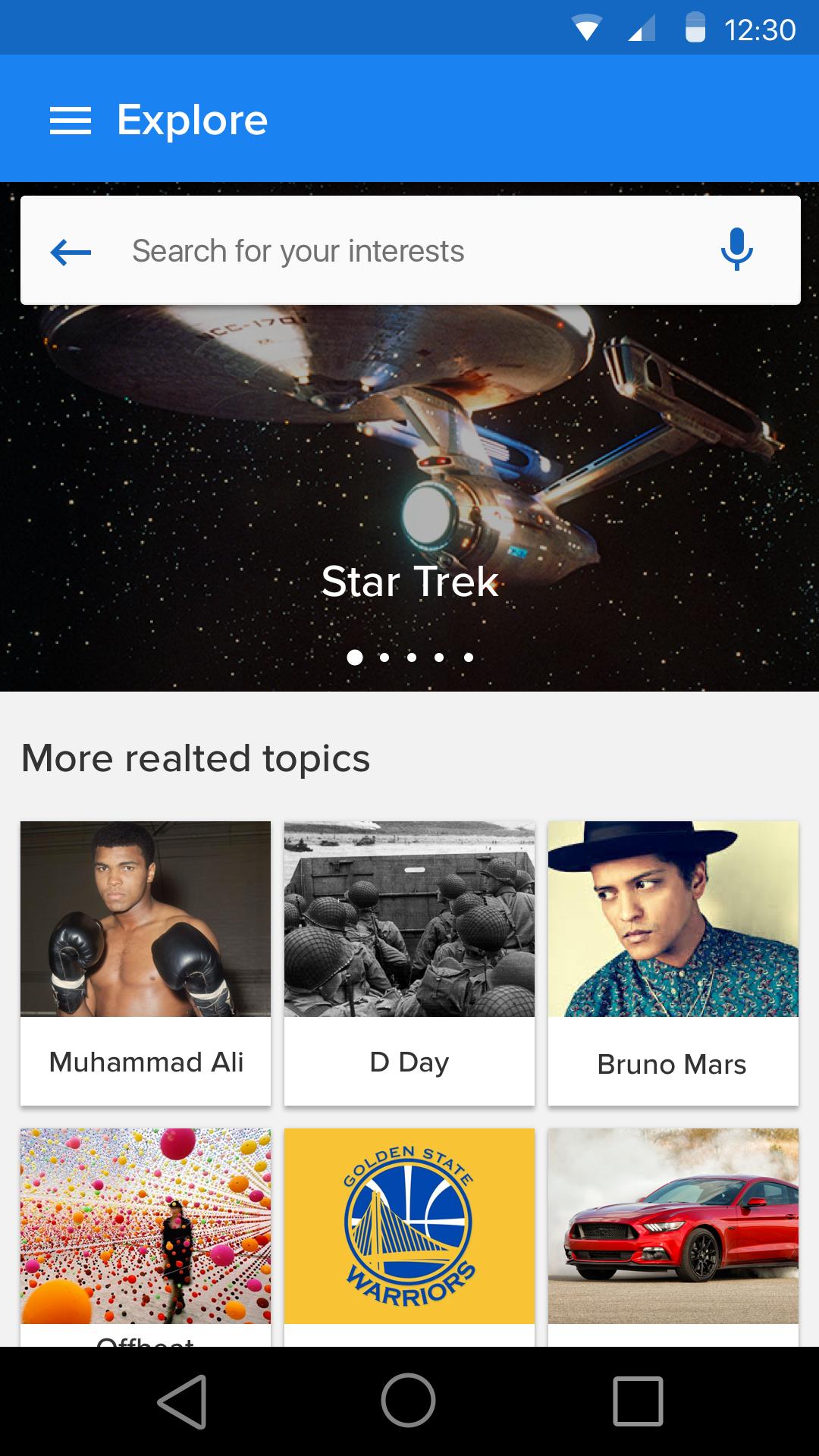Select the first carousel page dot
The image size is (819, 1456).
pos(354,658)
